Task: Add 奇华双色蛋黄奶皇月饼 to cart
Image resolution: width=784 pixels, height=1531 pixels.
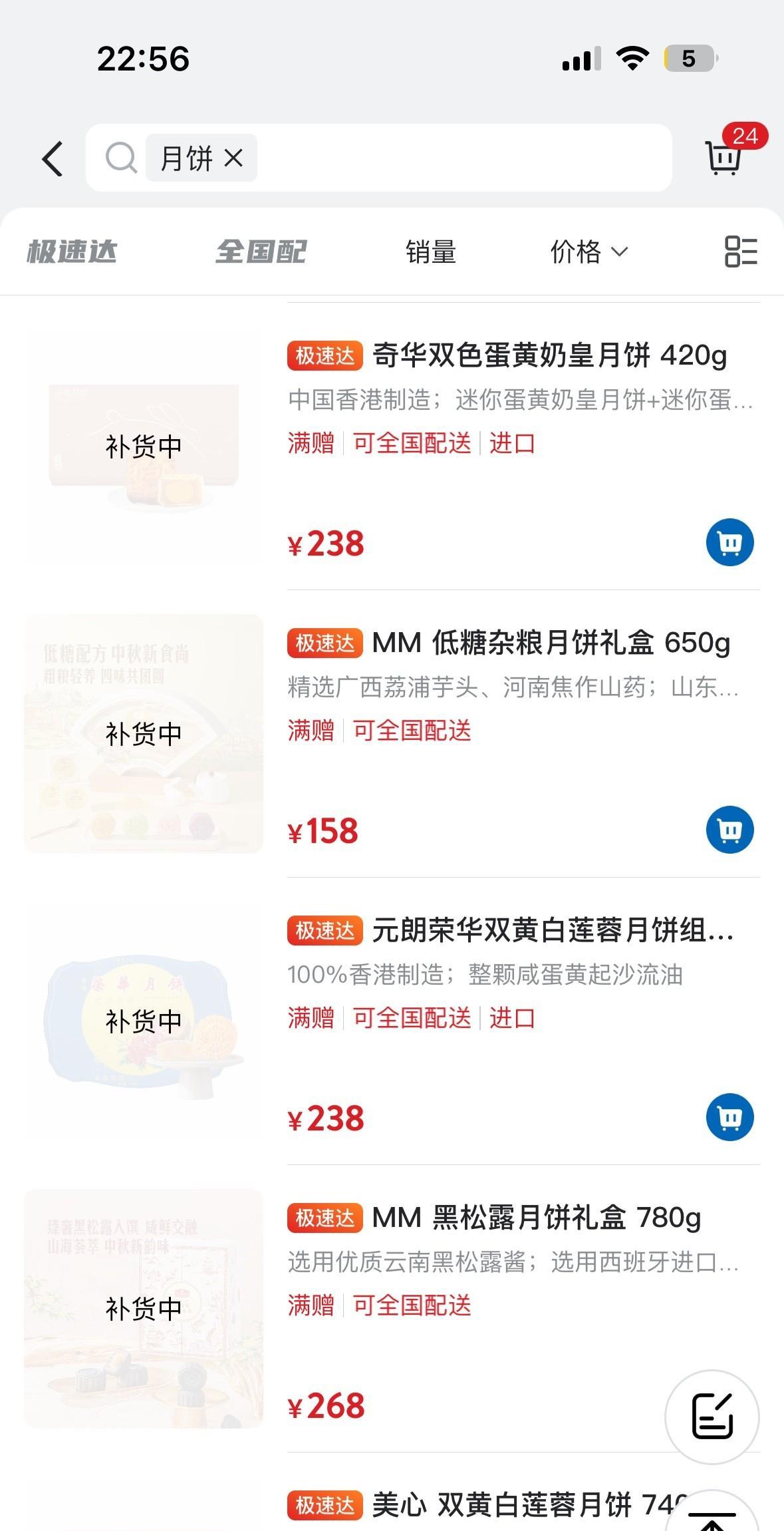Action: coord(729,542)
